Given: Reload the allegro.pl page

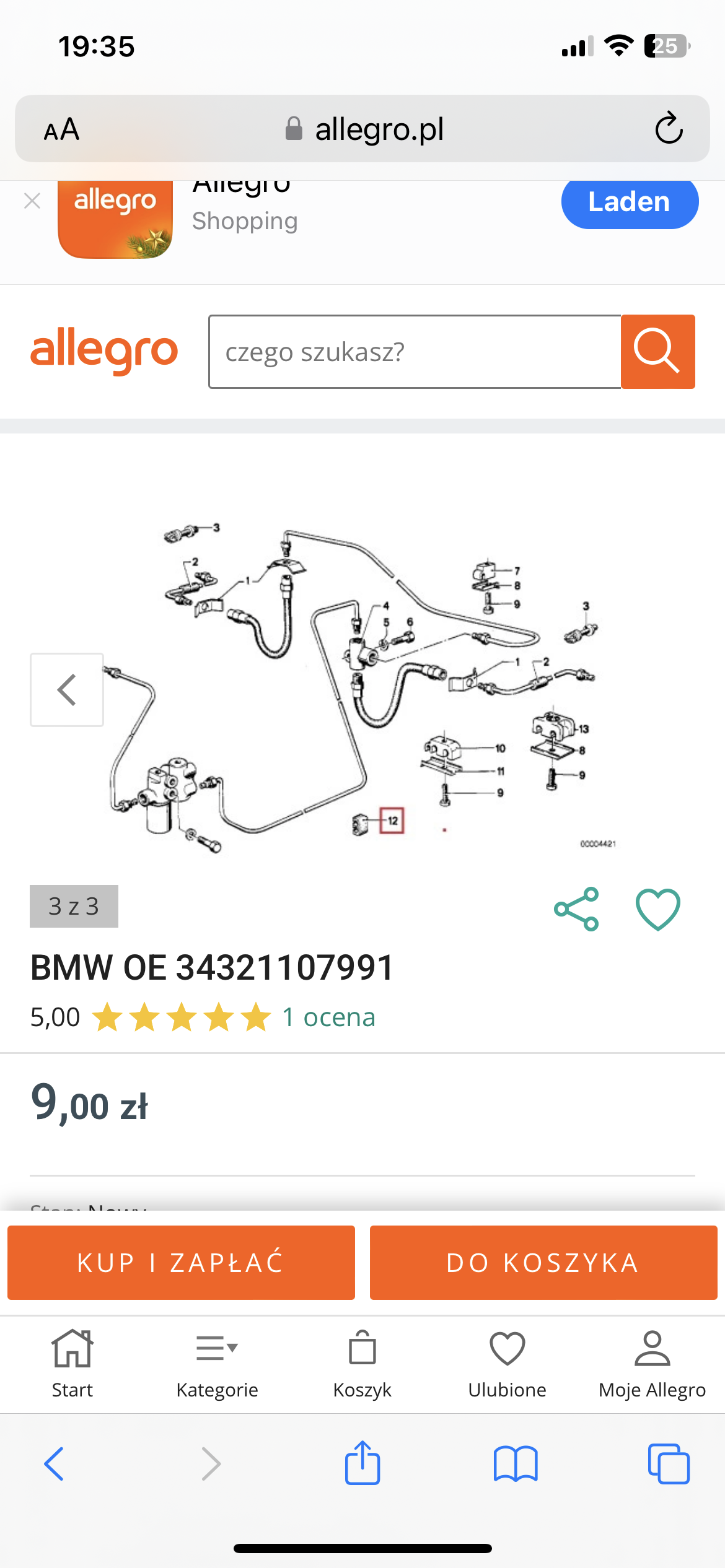Looking at the screenshot, I should 669,129.
